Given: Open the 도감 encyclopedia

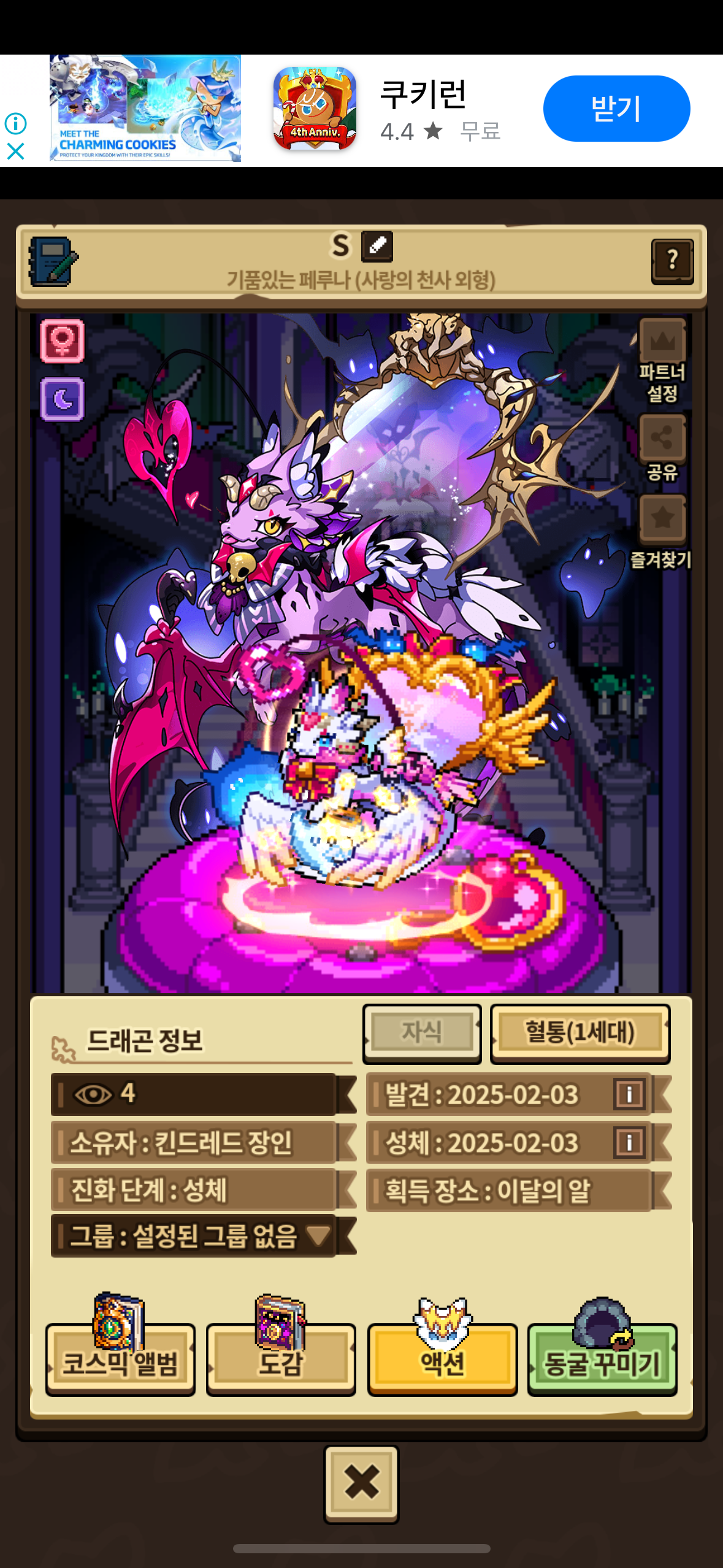Looking at the screenshot, I should pyautogui.click(x=281, y=1361).
